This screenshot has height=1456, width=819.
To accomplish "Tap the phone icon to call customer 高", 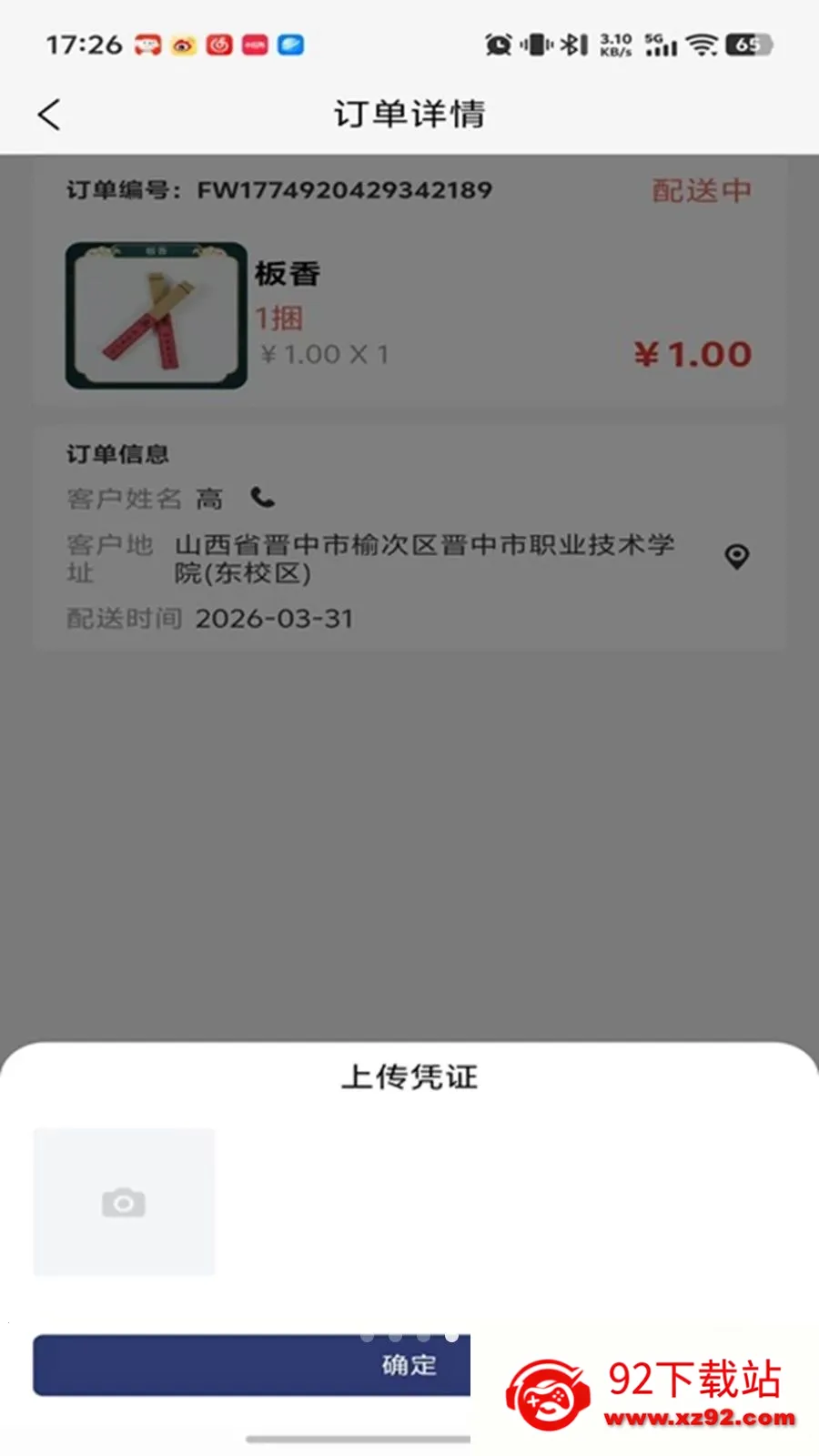I will [261, 498].
